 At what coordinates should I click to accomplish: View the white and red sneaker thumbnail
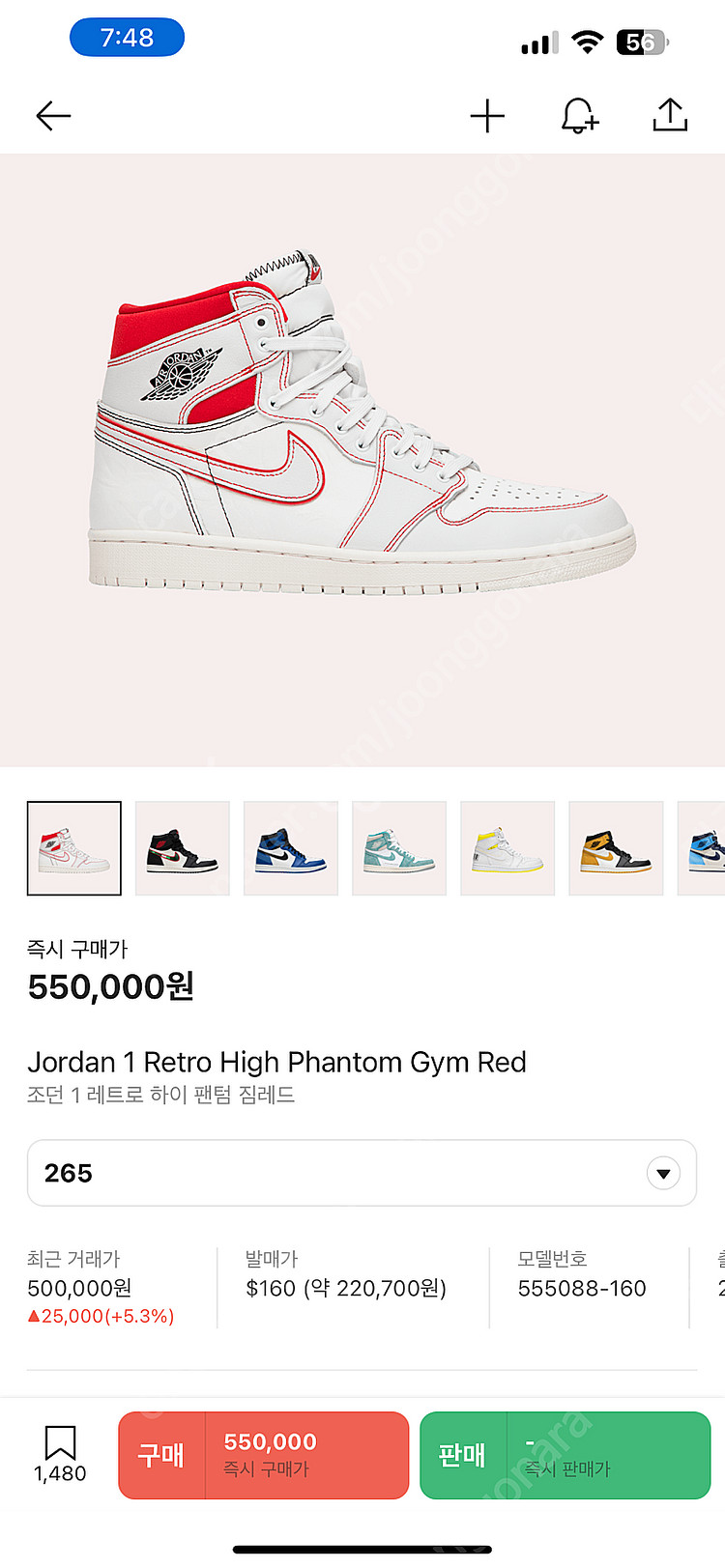click(x=74, y=848)
